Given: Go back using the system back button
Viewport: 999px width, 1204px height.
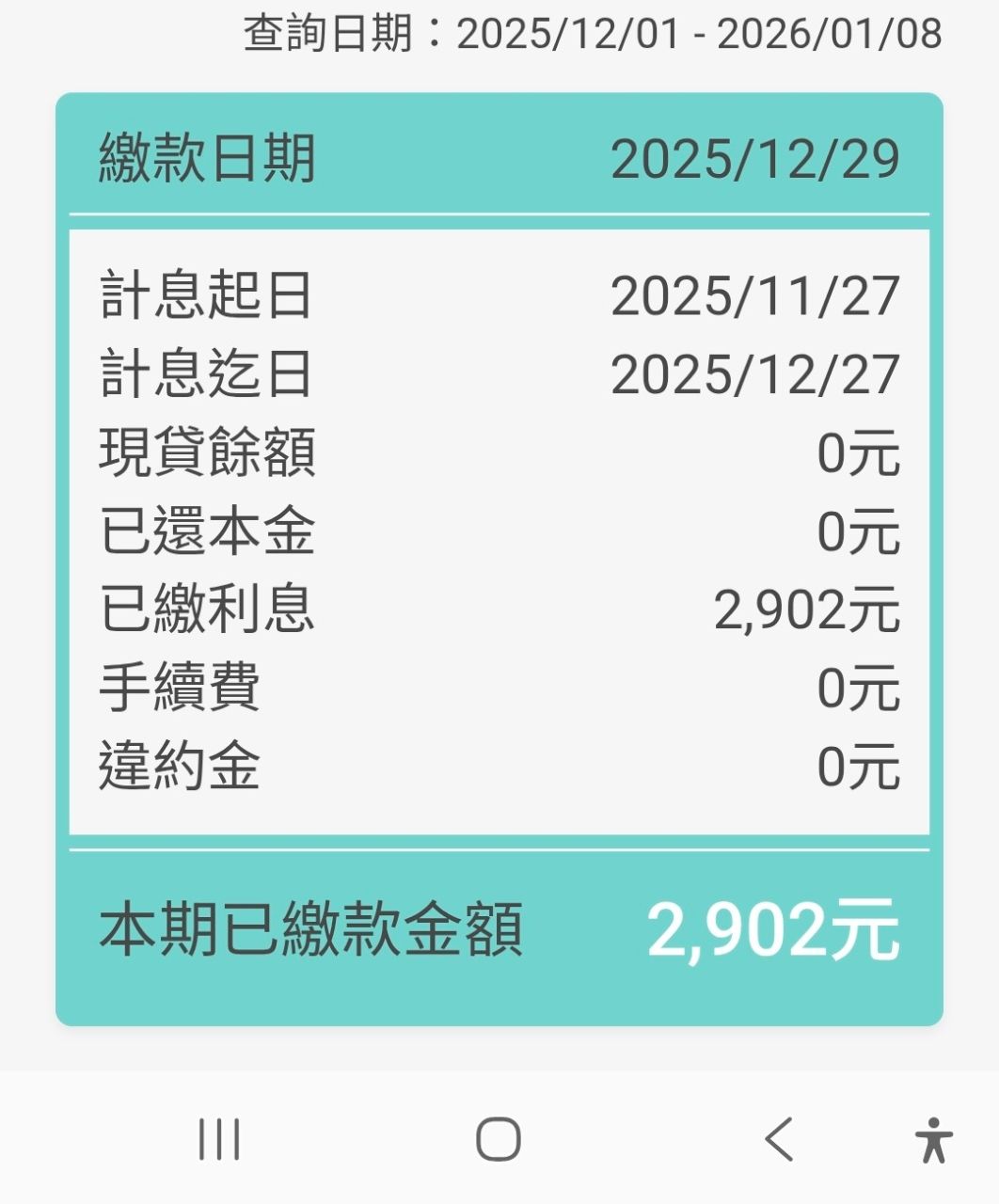Looking at the screenshot, I should [x=778, y=1140].
